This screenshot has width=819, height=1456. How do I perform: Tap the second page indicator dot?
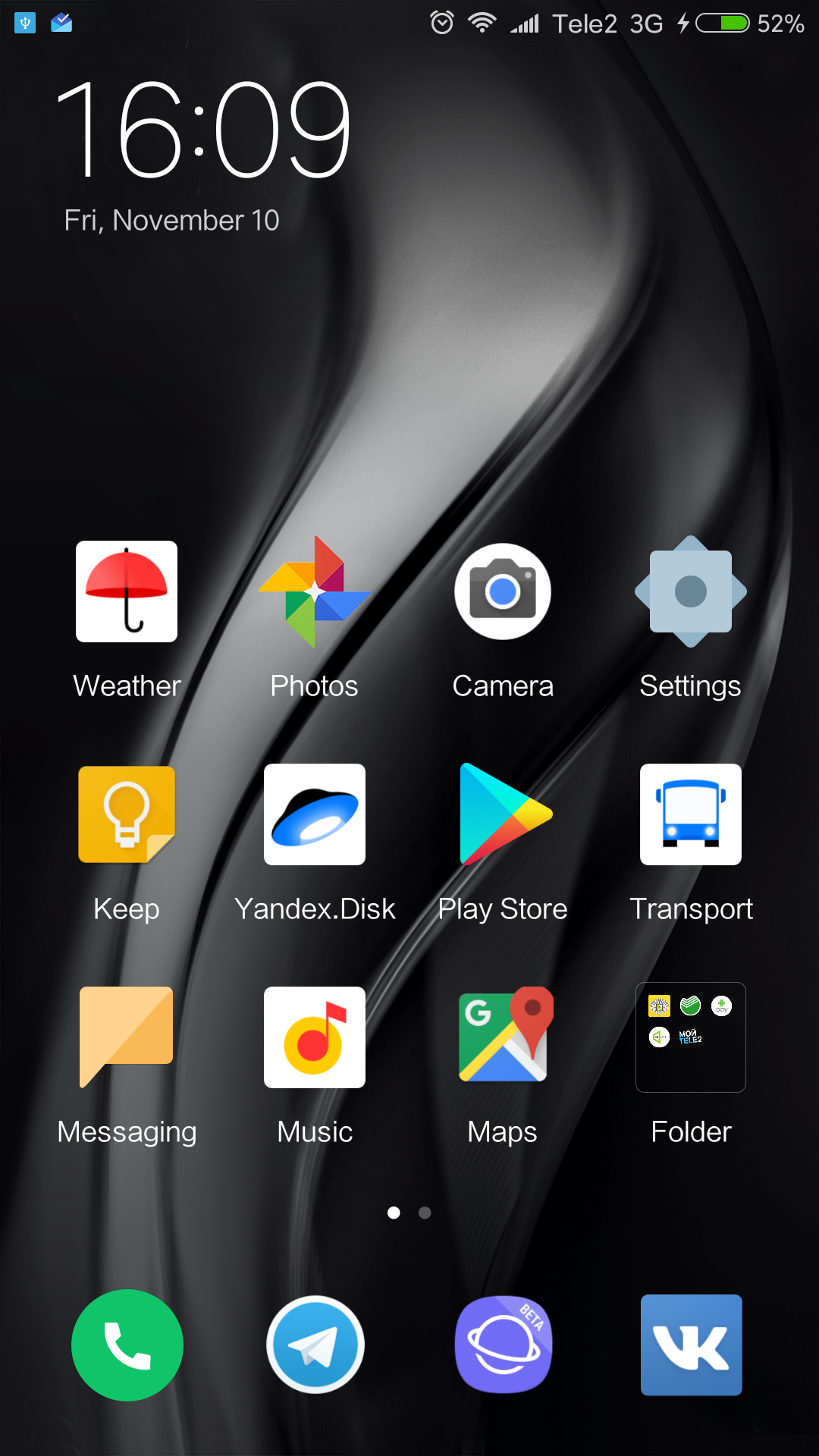(425, 1213)
